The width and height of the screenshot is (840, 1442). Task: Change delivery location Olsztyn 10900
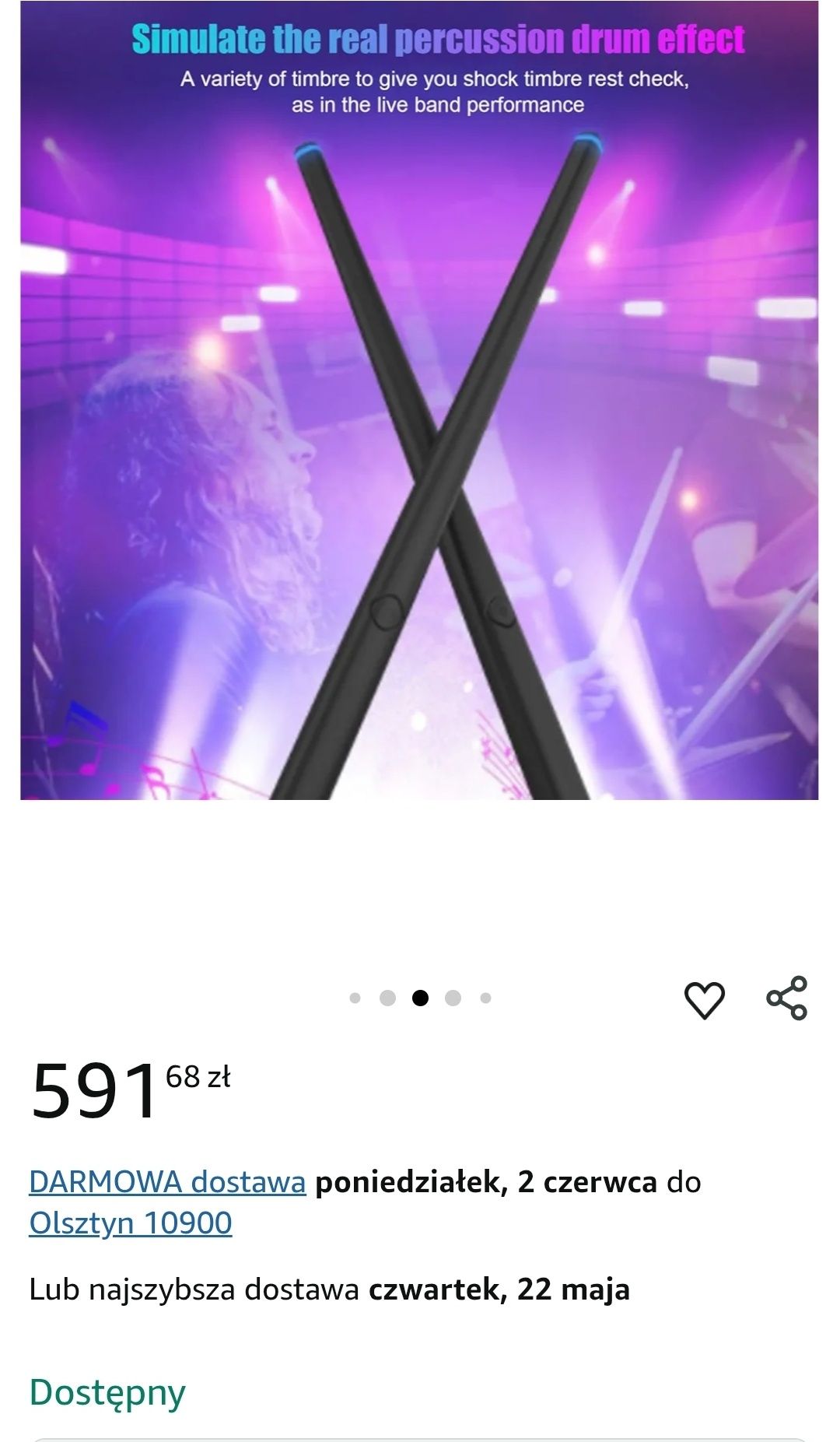tap(131, 1223)
